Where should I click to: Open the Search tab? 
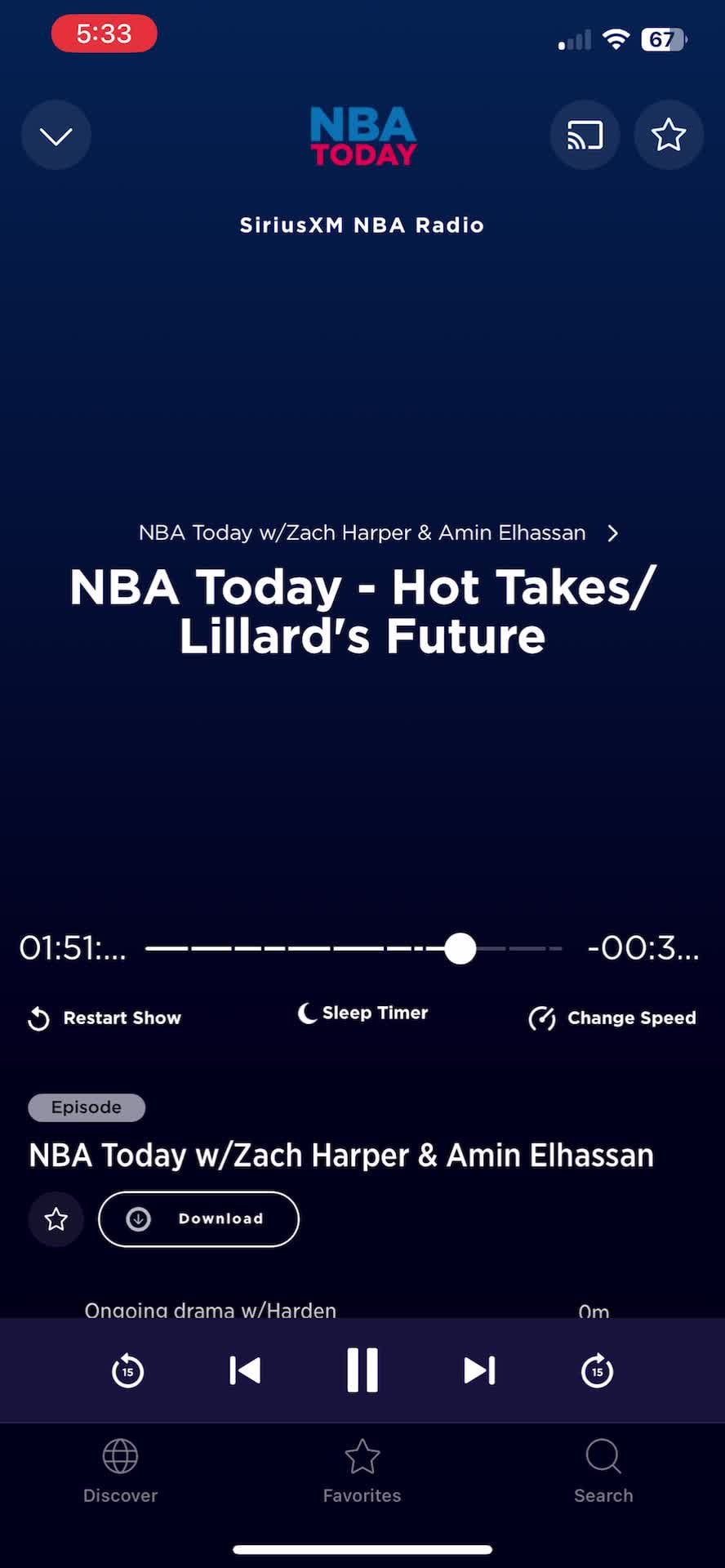pyautogui.click(x=603, y=1472)
